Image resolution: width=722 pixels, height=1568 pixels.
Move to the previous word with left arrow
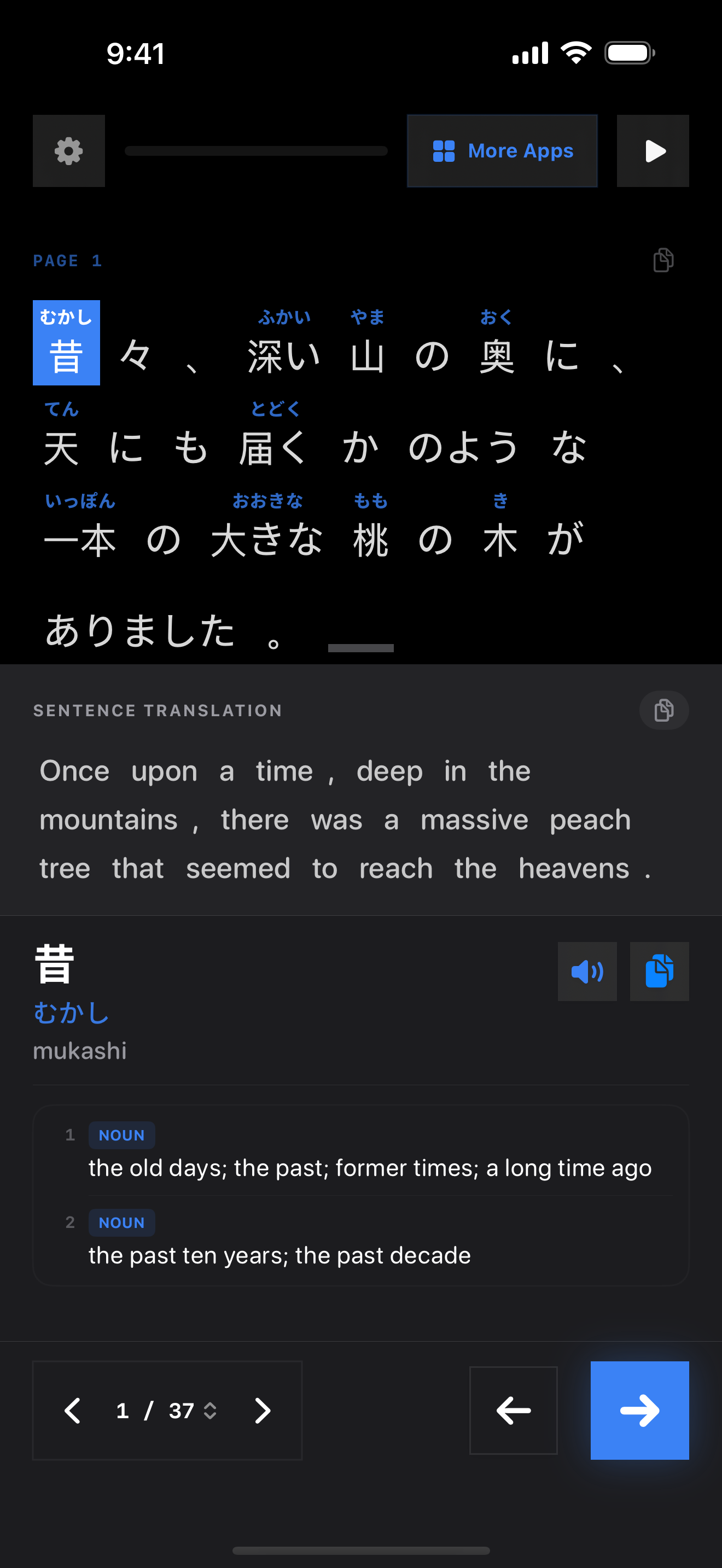513,1411
